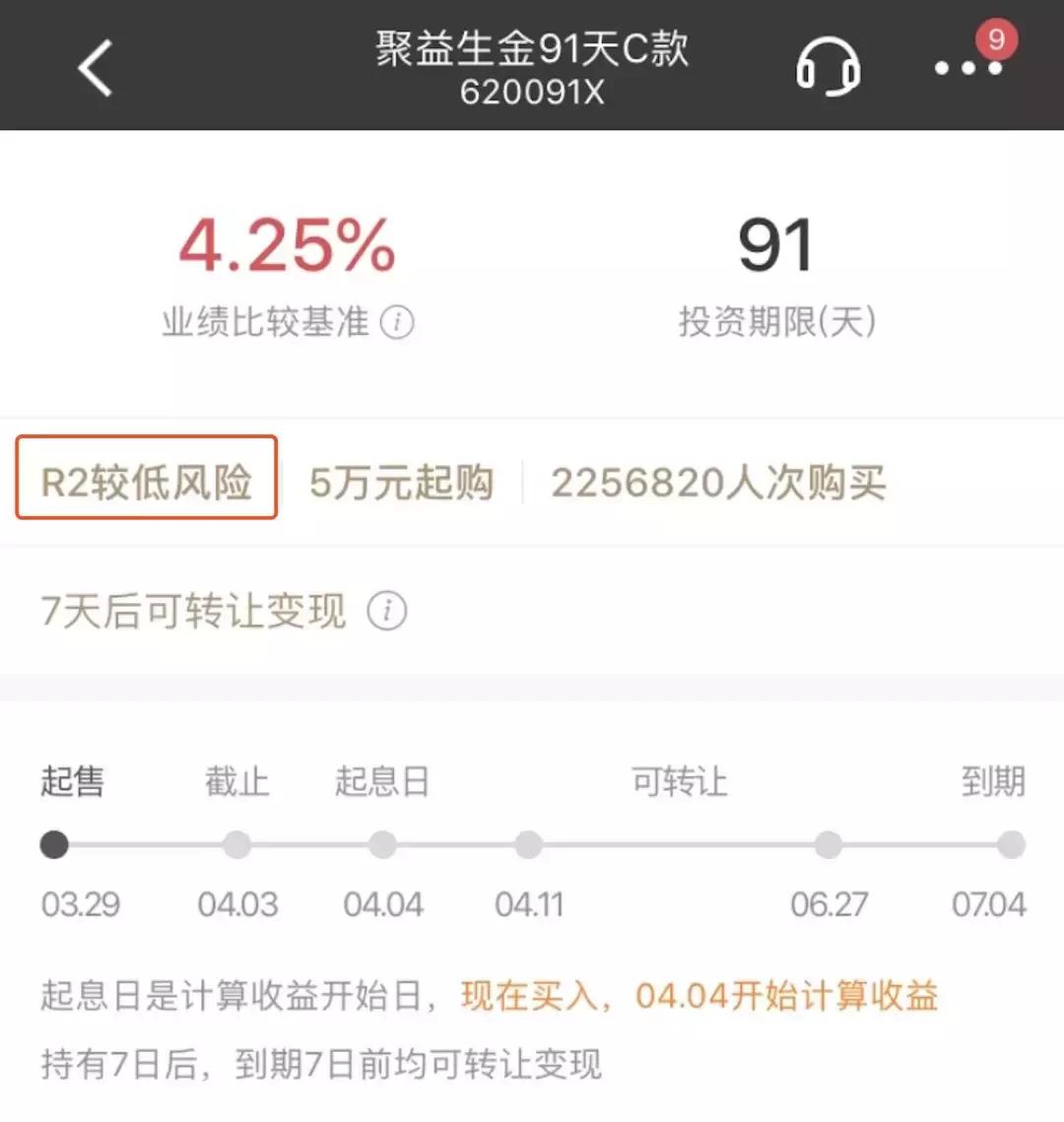Tap info icon beside 7天后可转让变现
This screenshot has width=1064, height=1122.
click(x=389, y=612)
